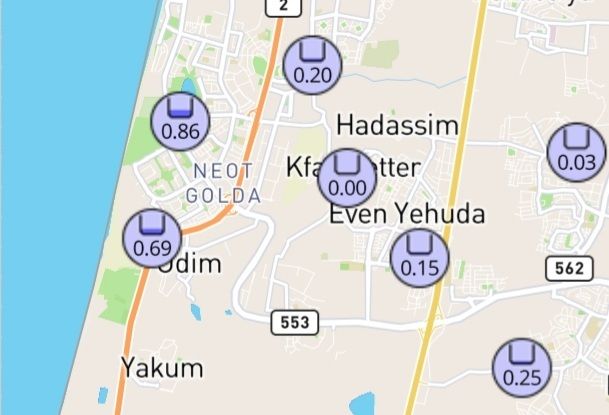Select the map marker showing 0.20
Image resolution: width=609 pixels, height=415 pixels.
[x=313, y=65]
